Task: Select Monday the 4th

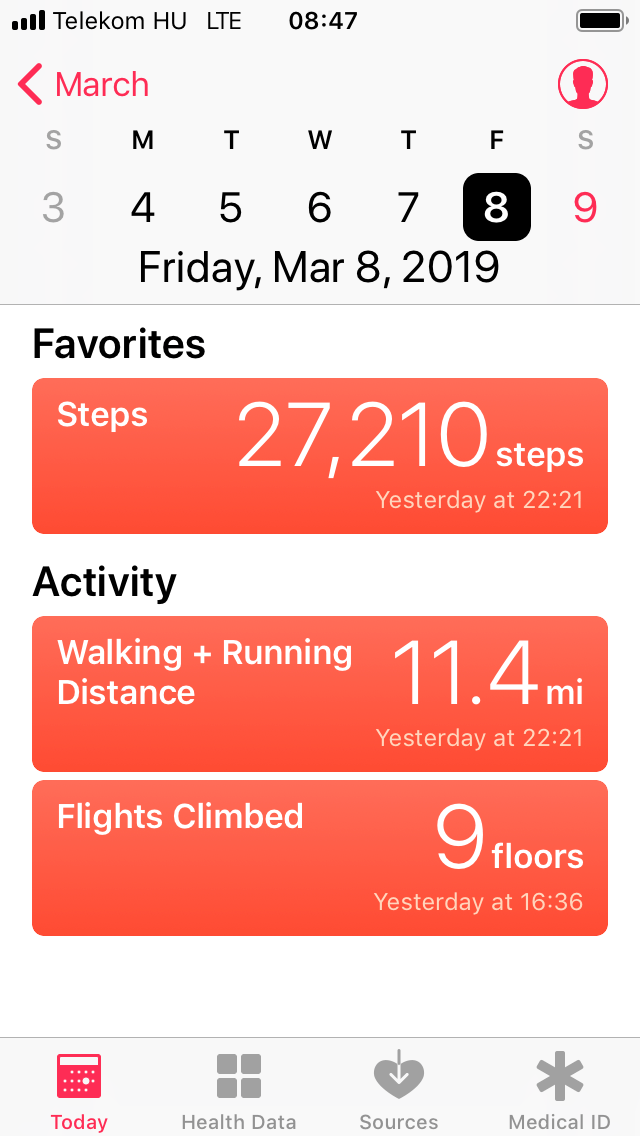Action: [x=143, y=207]
